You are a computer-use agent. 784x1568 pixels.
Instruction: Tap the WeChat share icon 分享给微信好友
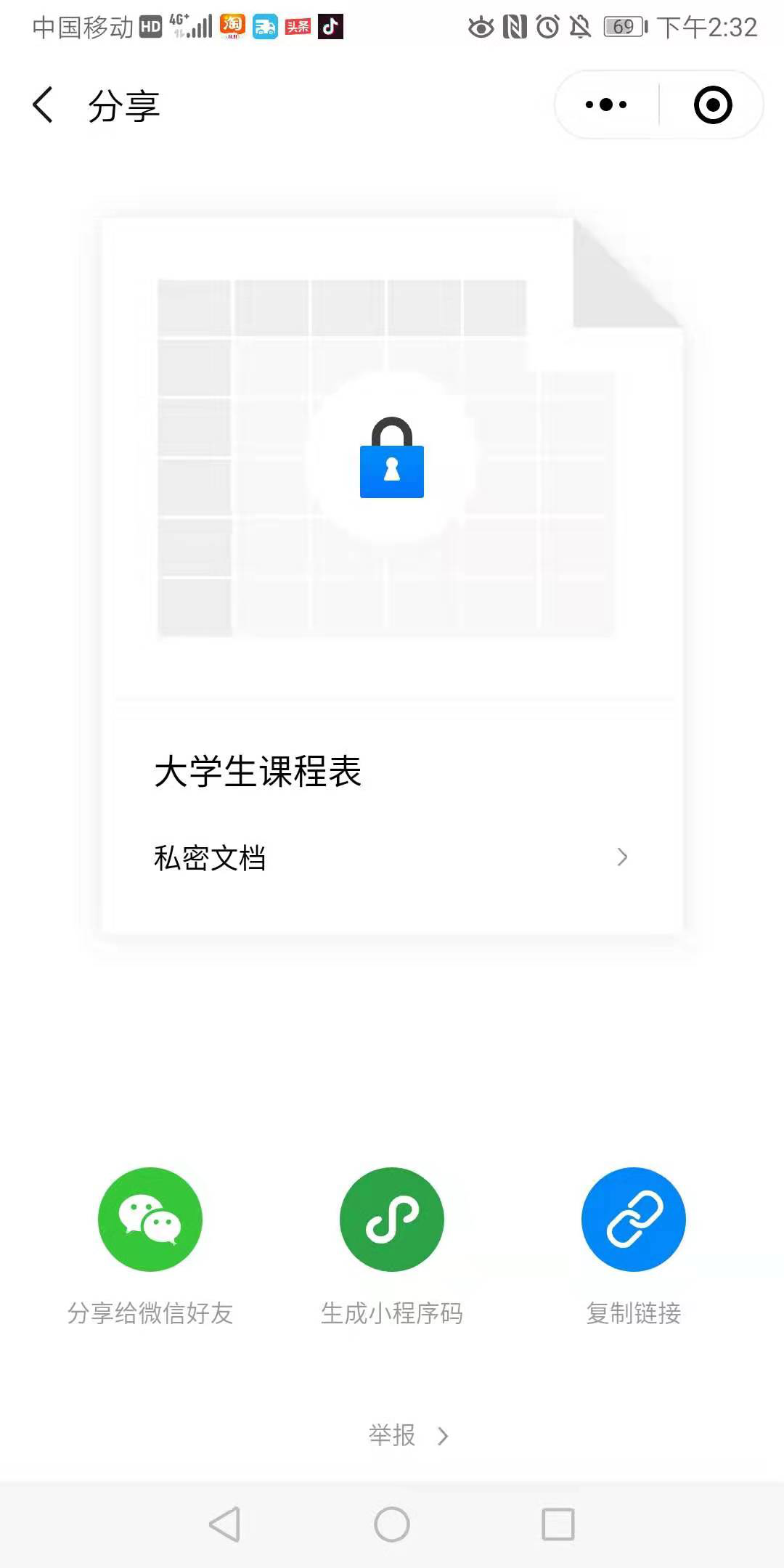tap(150, 1220)
